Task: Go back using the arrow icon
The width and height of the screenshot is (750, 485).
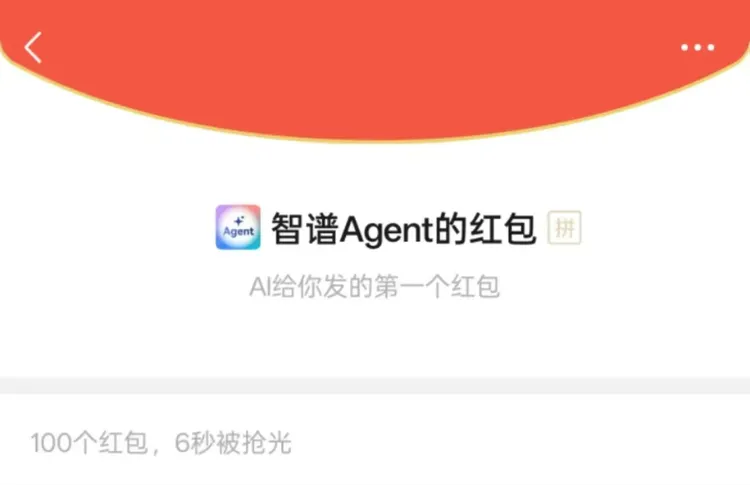Action: [x=34, y=47]
